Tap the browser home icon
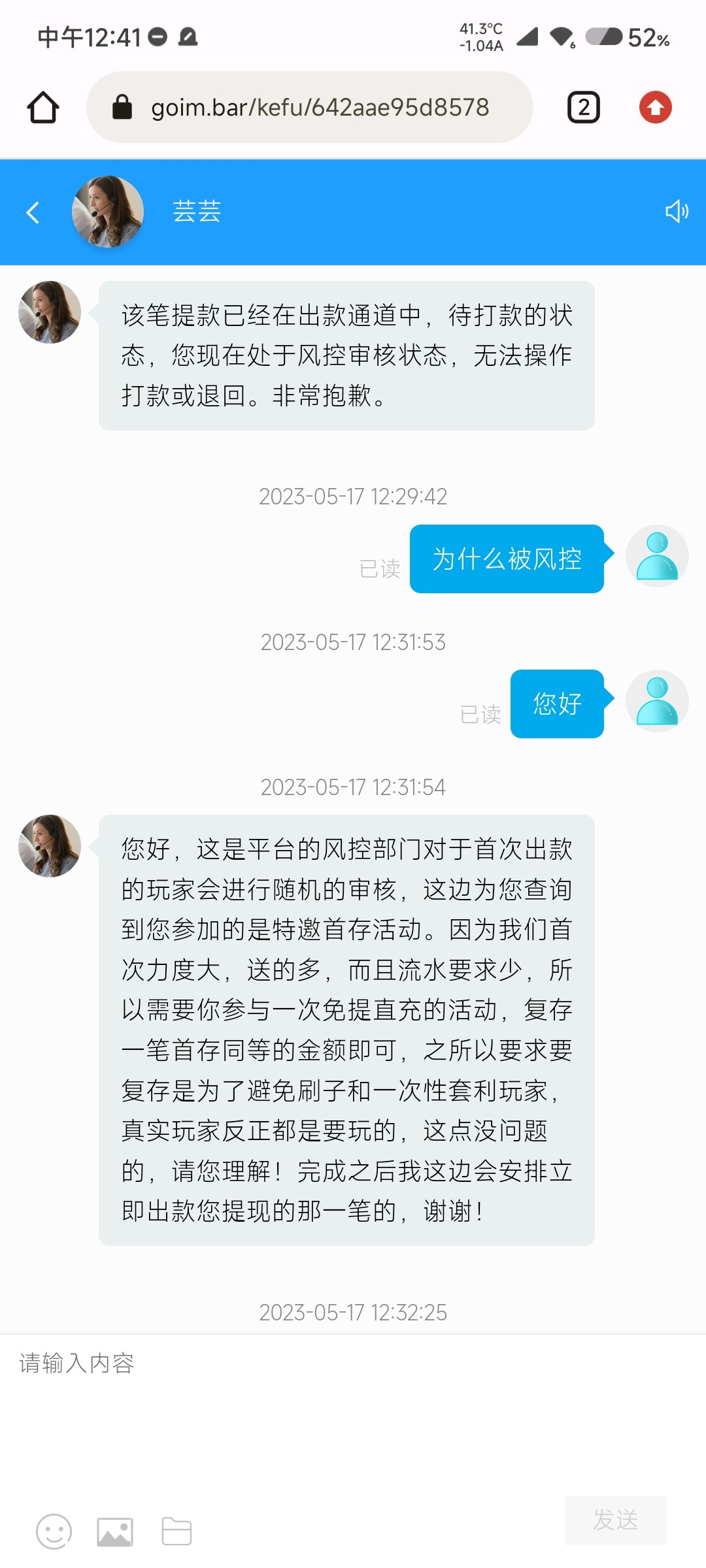The image size is (706, 1568). tap(42, 106)
